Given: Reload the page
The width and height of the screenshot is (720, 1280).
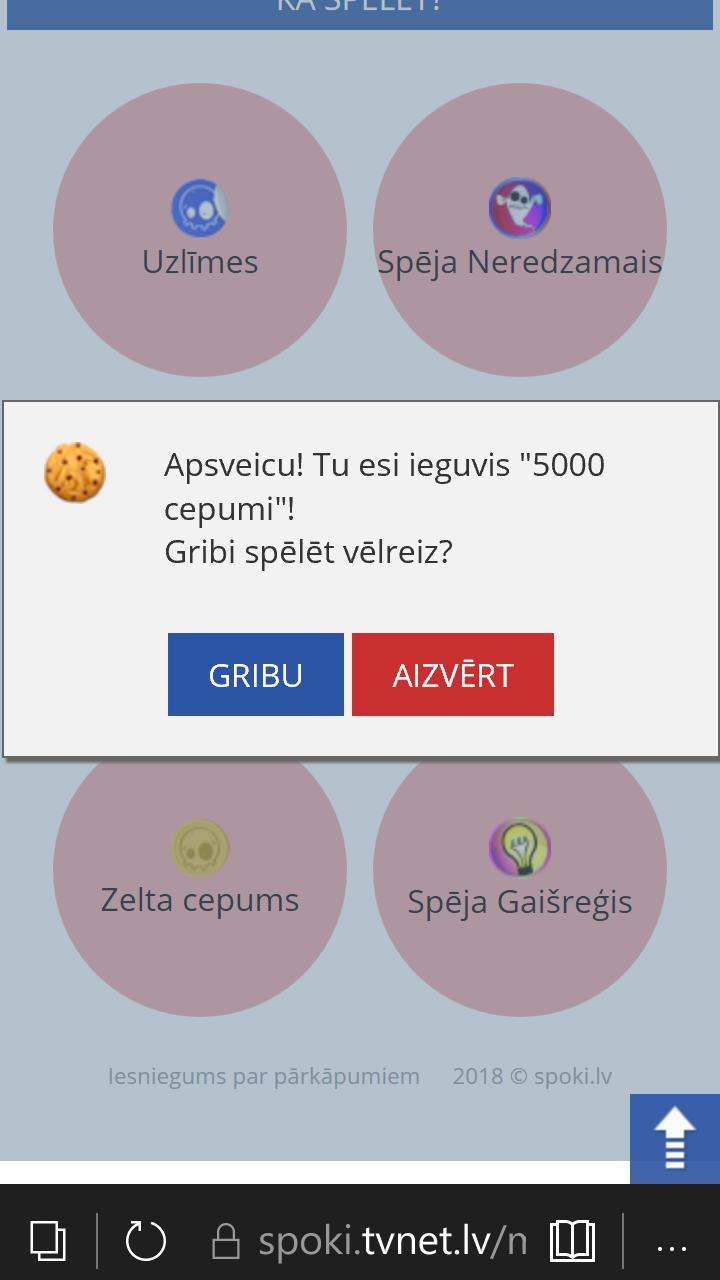Looking at the screenshot, I should click(x=145, y=1242).
